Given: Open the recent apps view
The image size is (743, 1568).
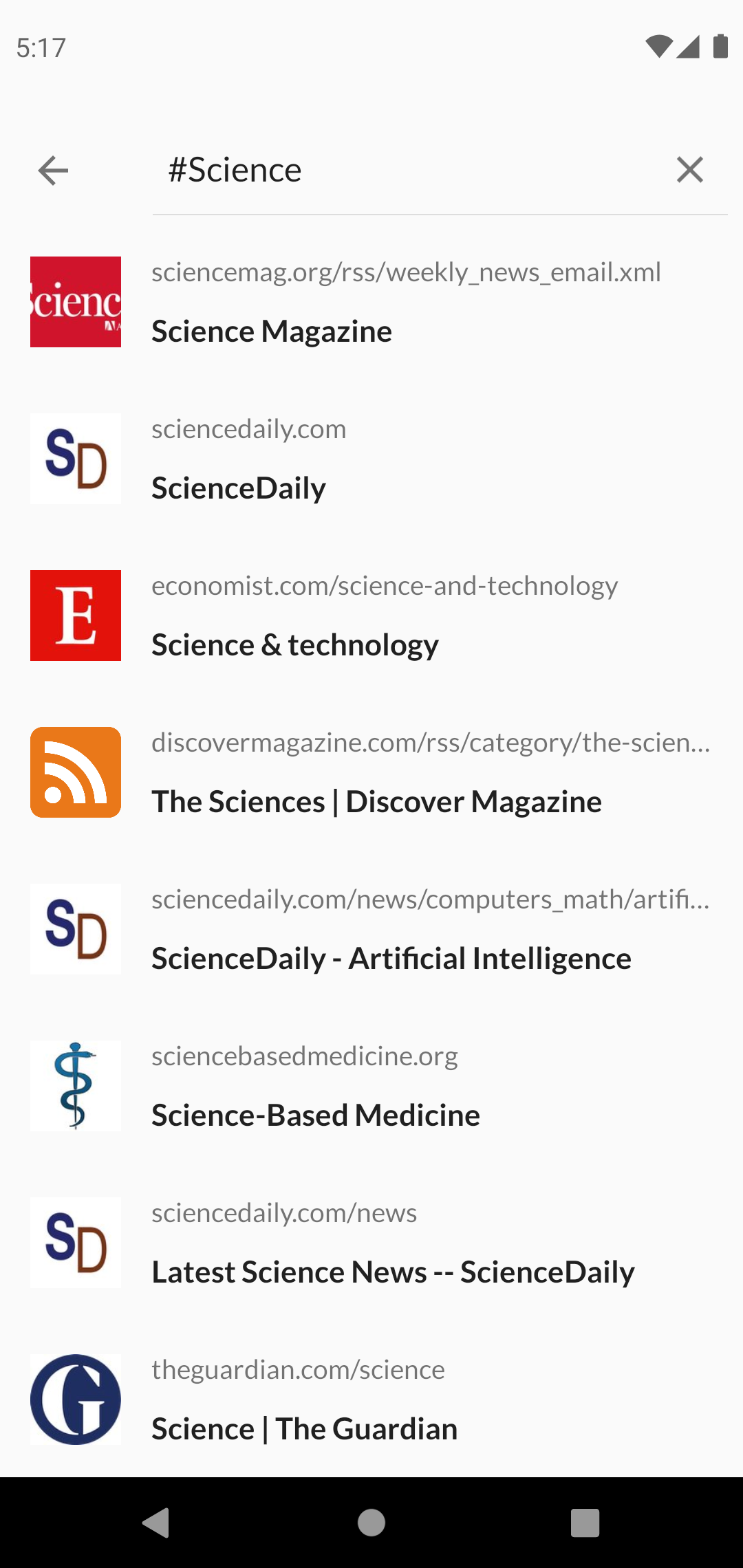Looking at the screenshot, I should click(x=585, y=1523).
